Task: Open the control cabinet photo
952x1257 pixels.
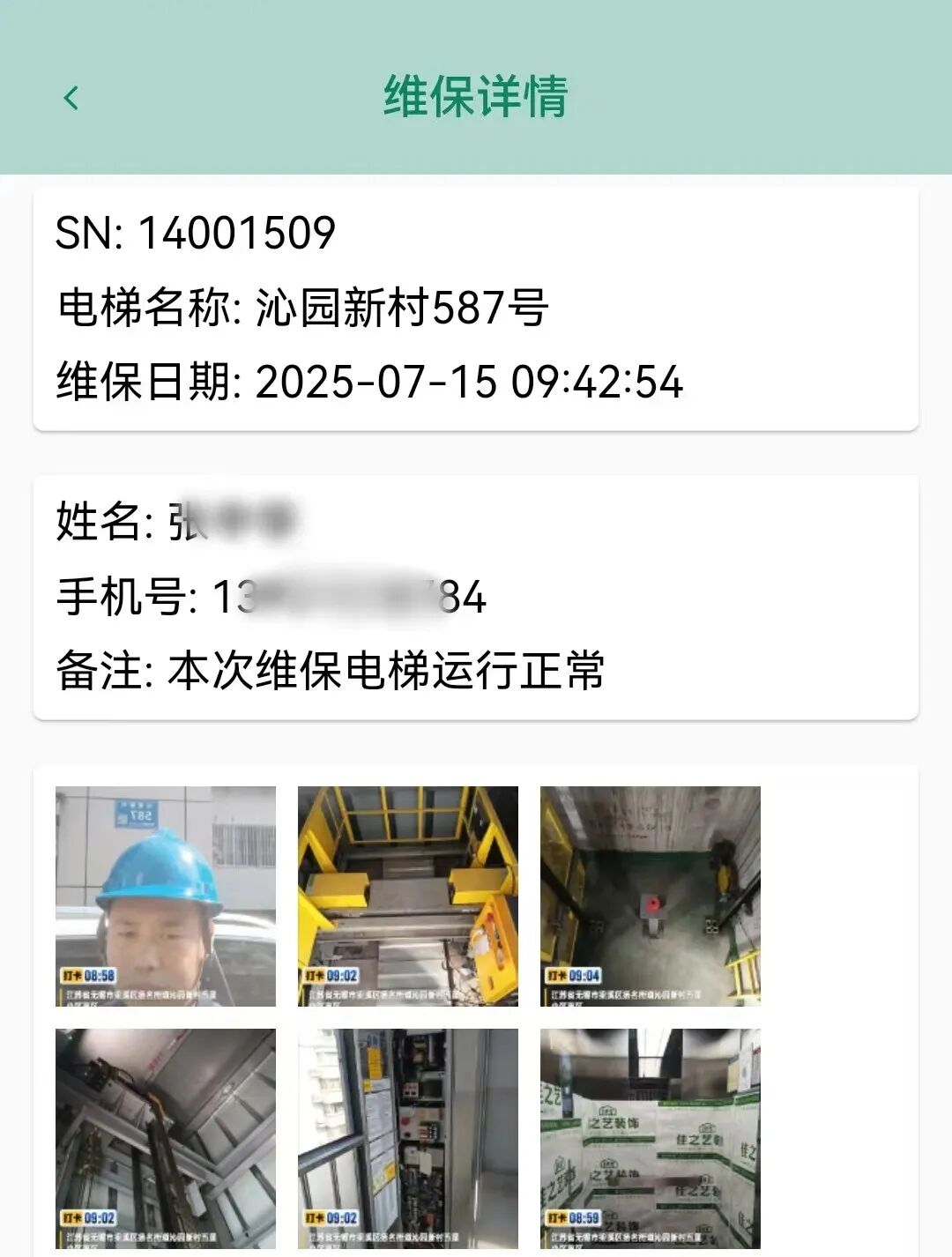Action: [x=407, y=1137]
